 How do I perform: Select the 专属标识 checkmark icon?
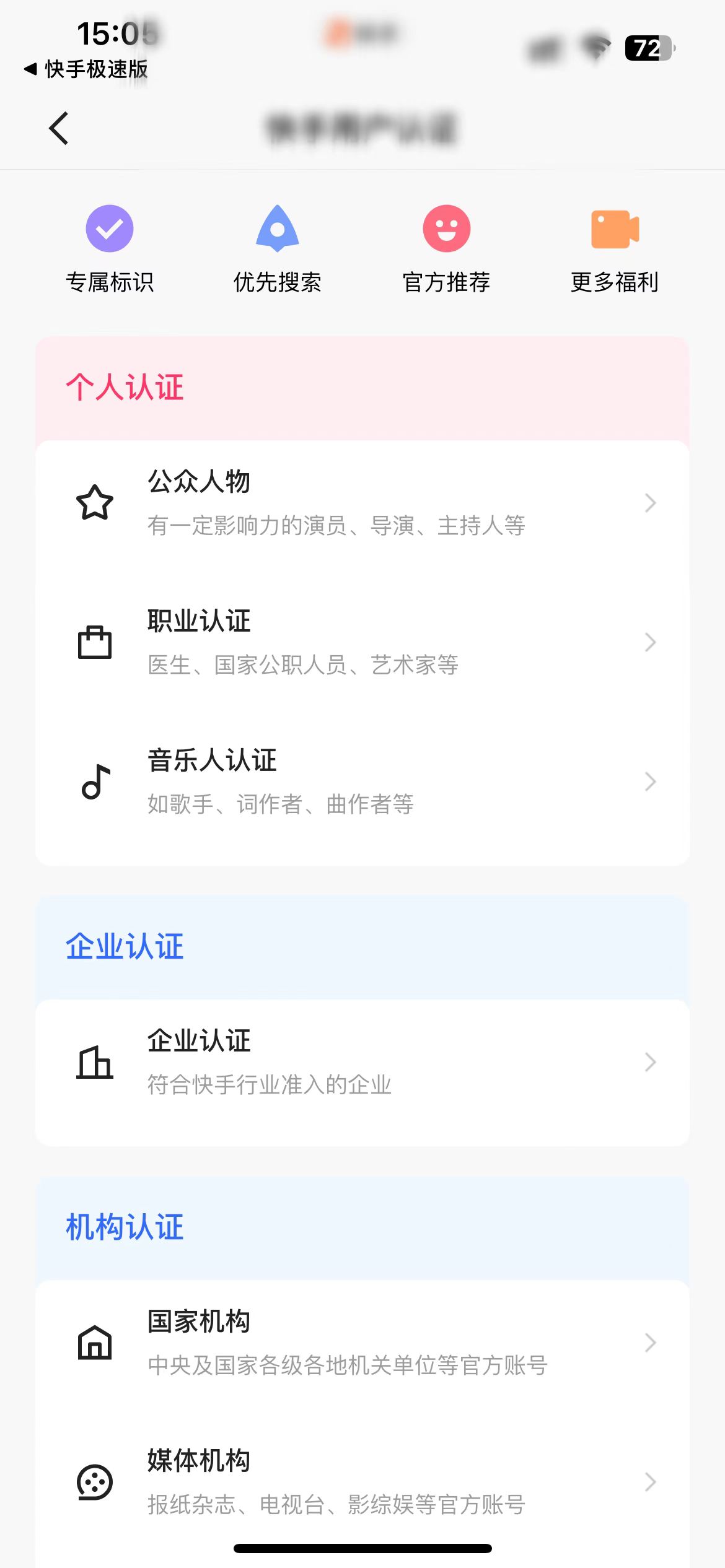tap(109, 228)
